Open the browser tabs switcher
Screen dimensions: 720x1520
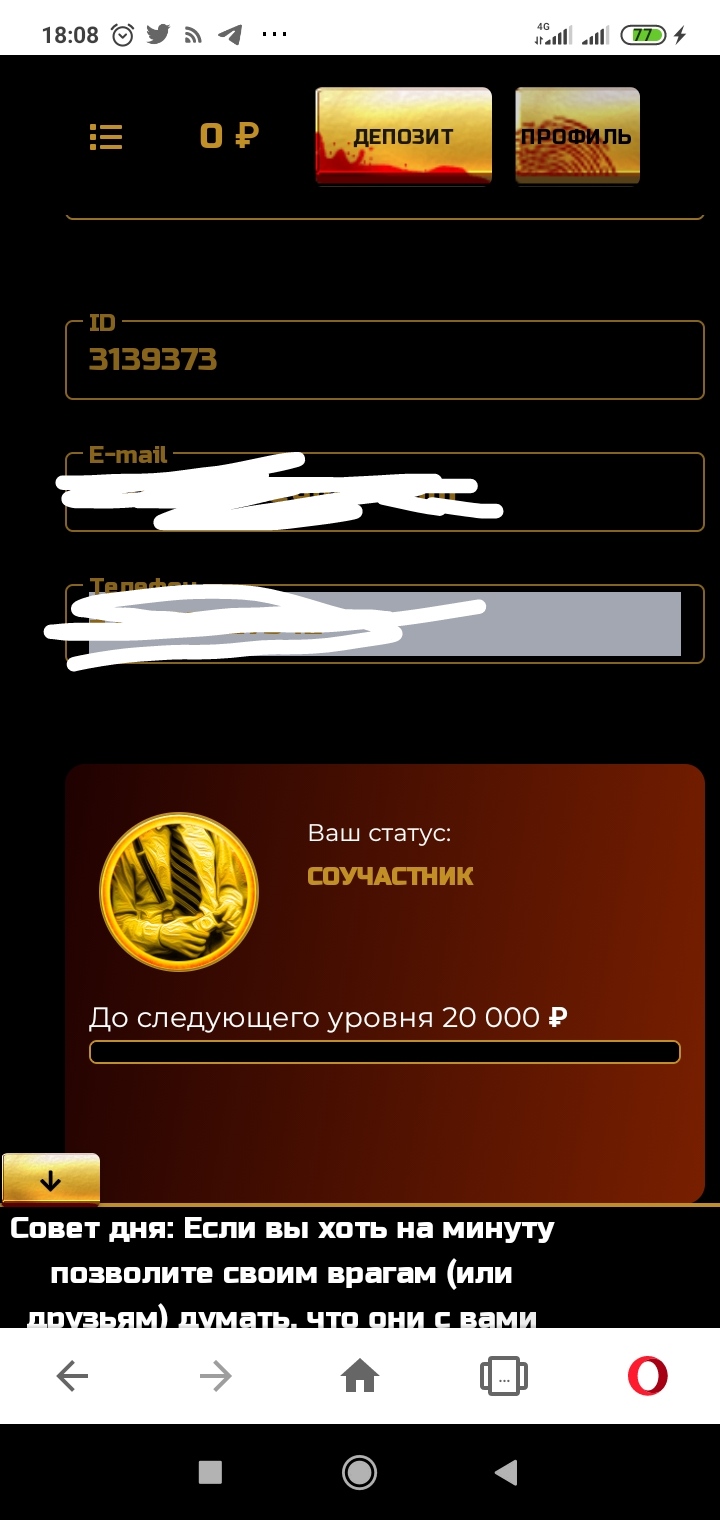503,1377
